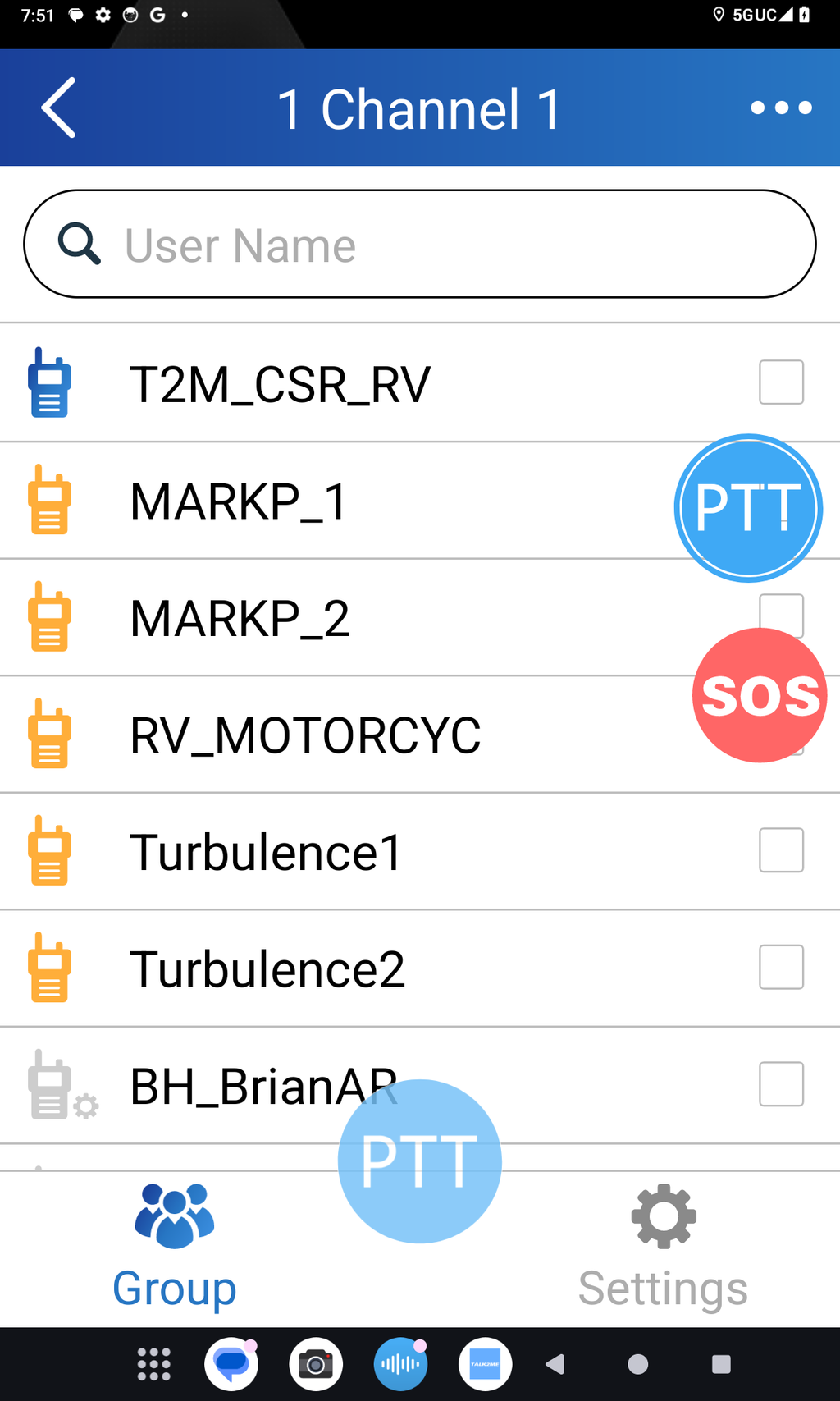Go back using the left chevron arrow

(x=57, y=108)
